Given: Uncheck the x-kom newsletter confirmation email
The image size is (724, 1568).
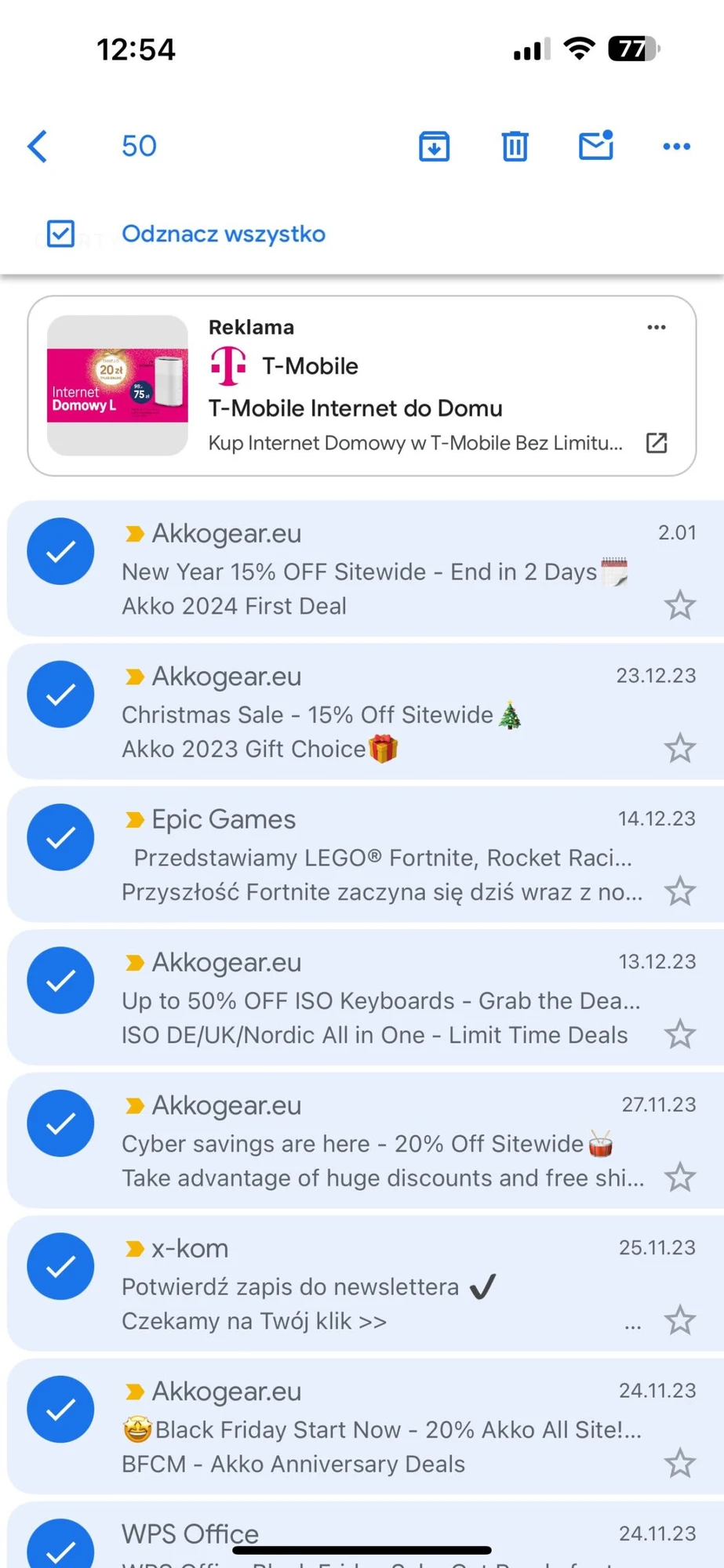Looking at the screenshot, I should pyautogui.click(x=60, y=1266).
